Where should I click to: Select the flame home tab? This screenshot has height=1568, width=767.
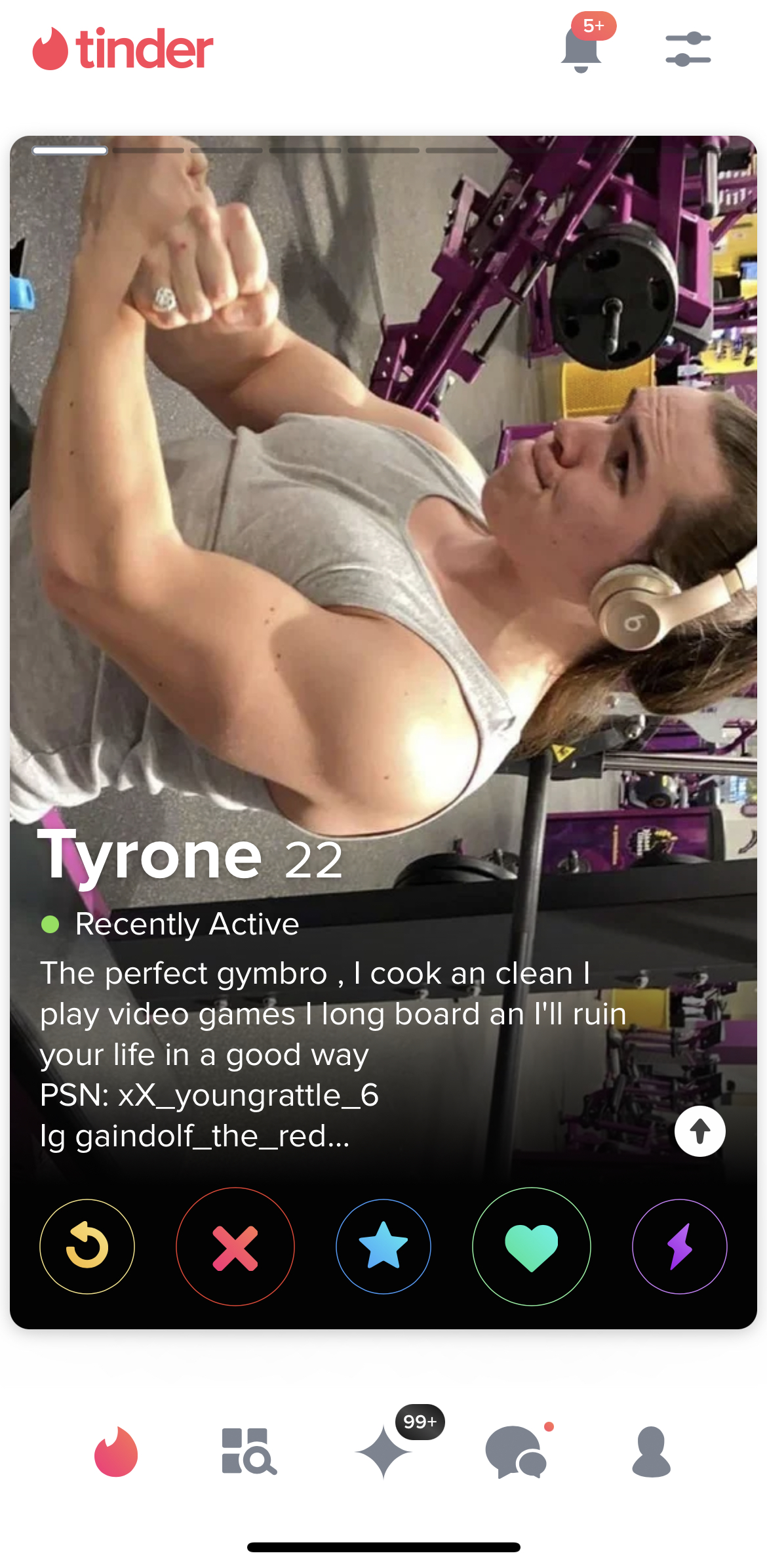(x=116, y=1451)
